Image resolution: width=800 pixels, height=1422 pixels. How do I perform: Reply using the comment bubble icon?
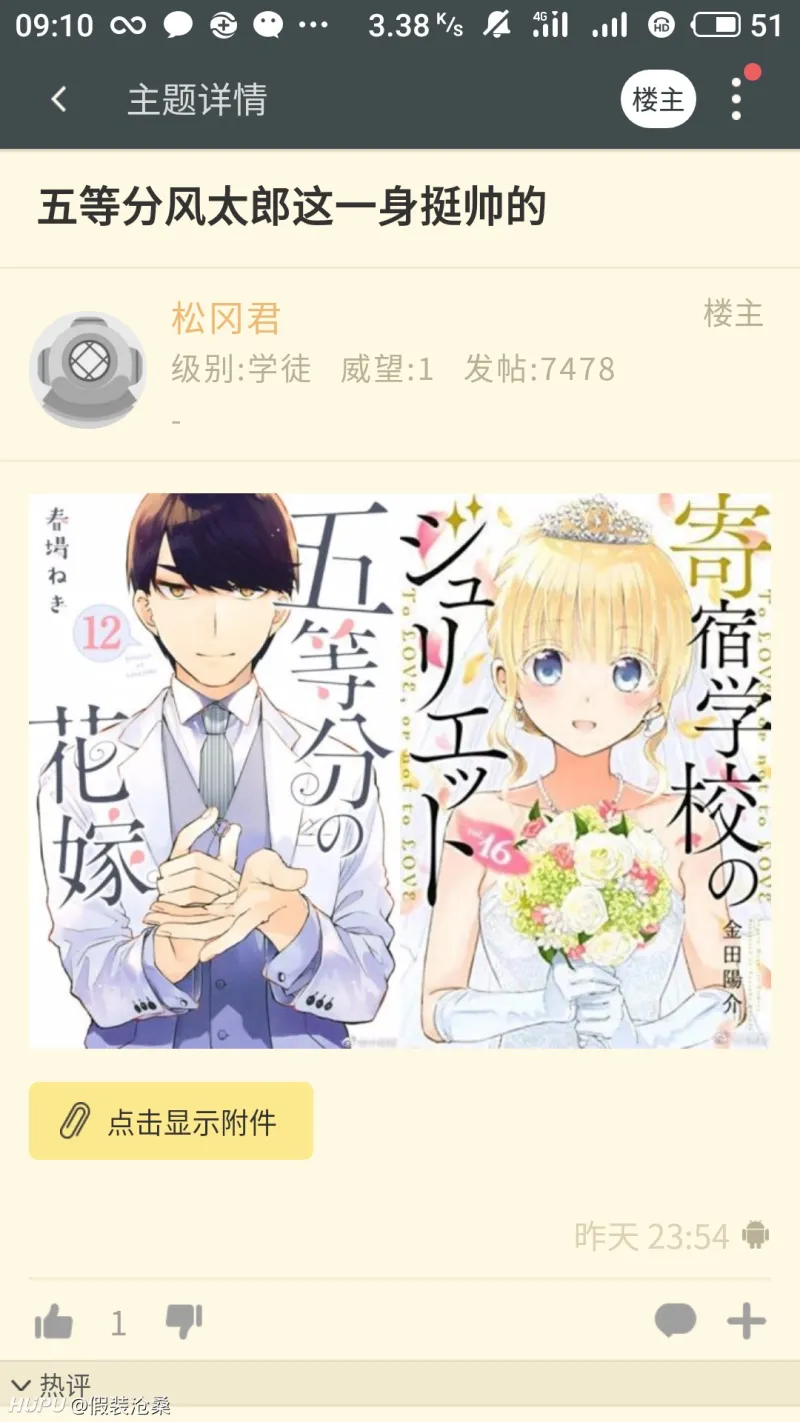[675, 1322]
